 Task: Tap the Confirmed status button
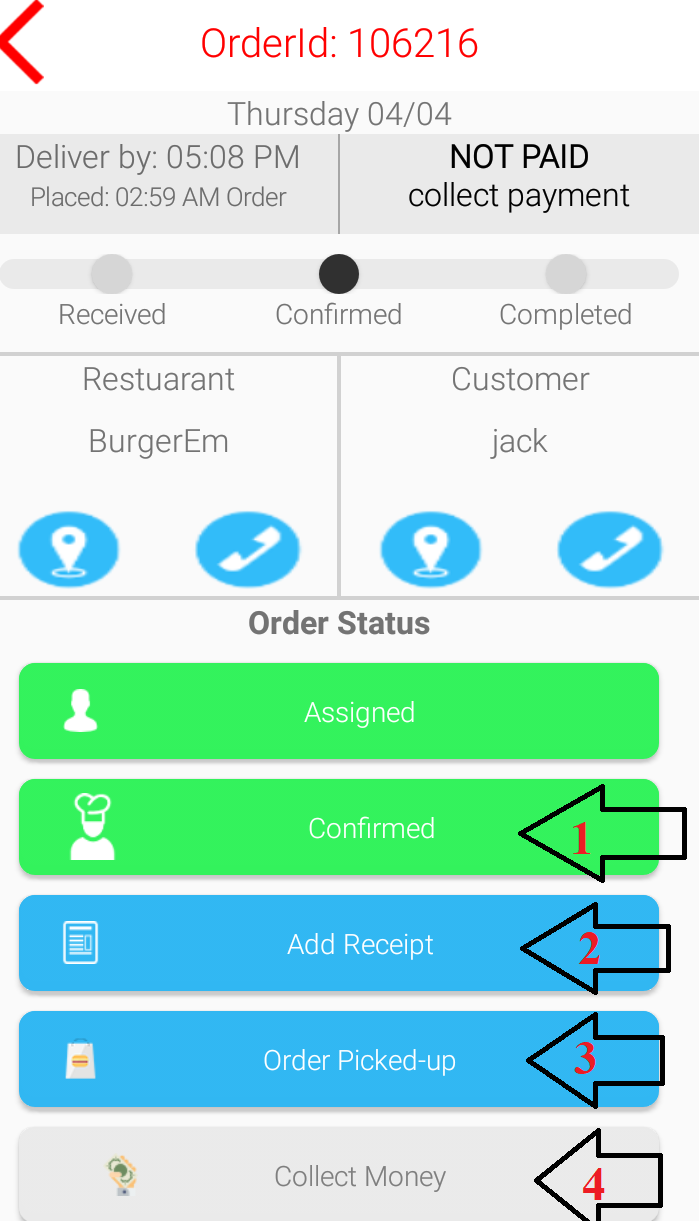300,828
